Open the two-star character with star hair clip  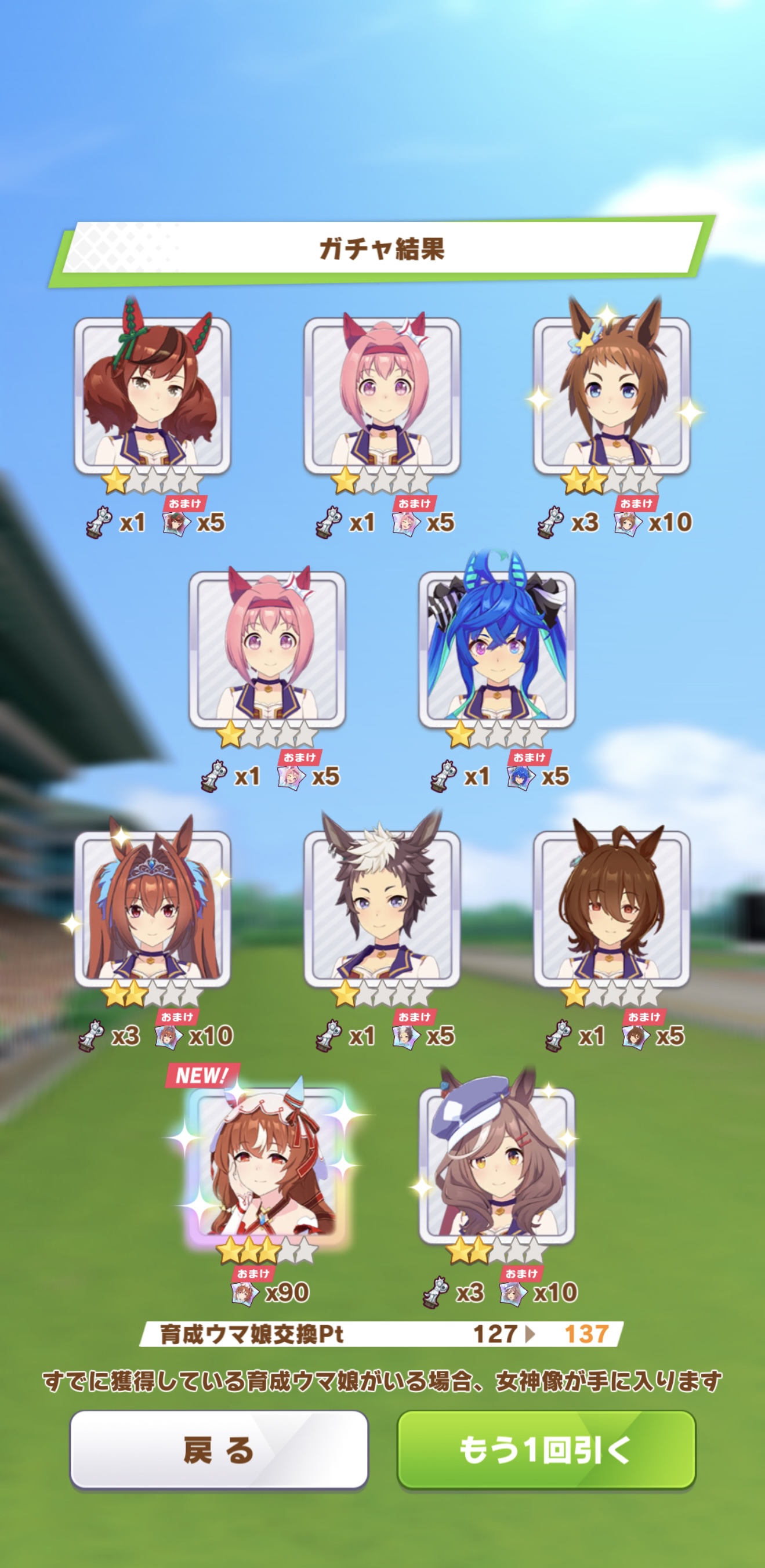(612, 396)
